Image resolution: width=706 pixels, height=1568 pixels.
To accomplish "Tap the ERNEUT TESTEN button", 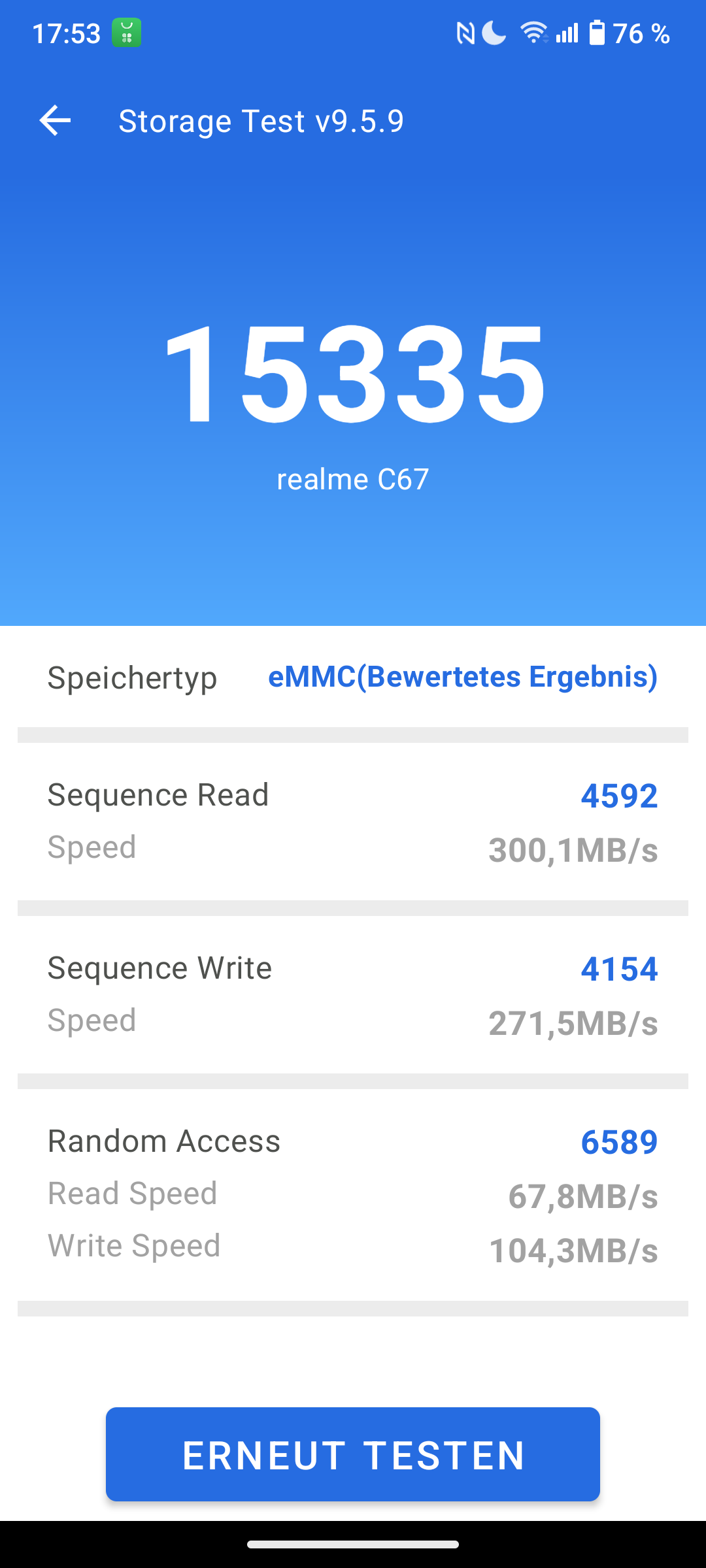I will coord(353,1454).
